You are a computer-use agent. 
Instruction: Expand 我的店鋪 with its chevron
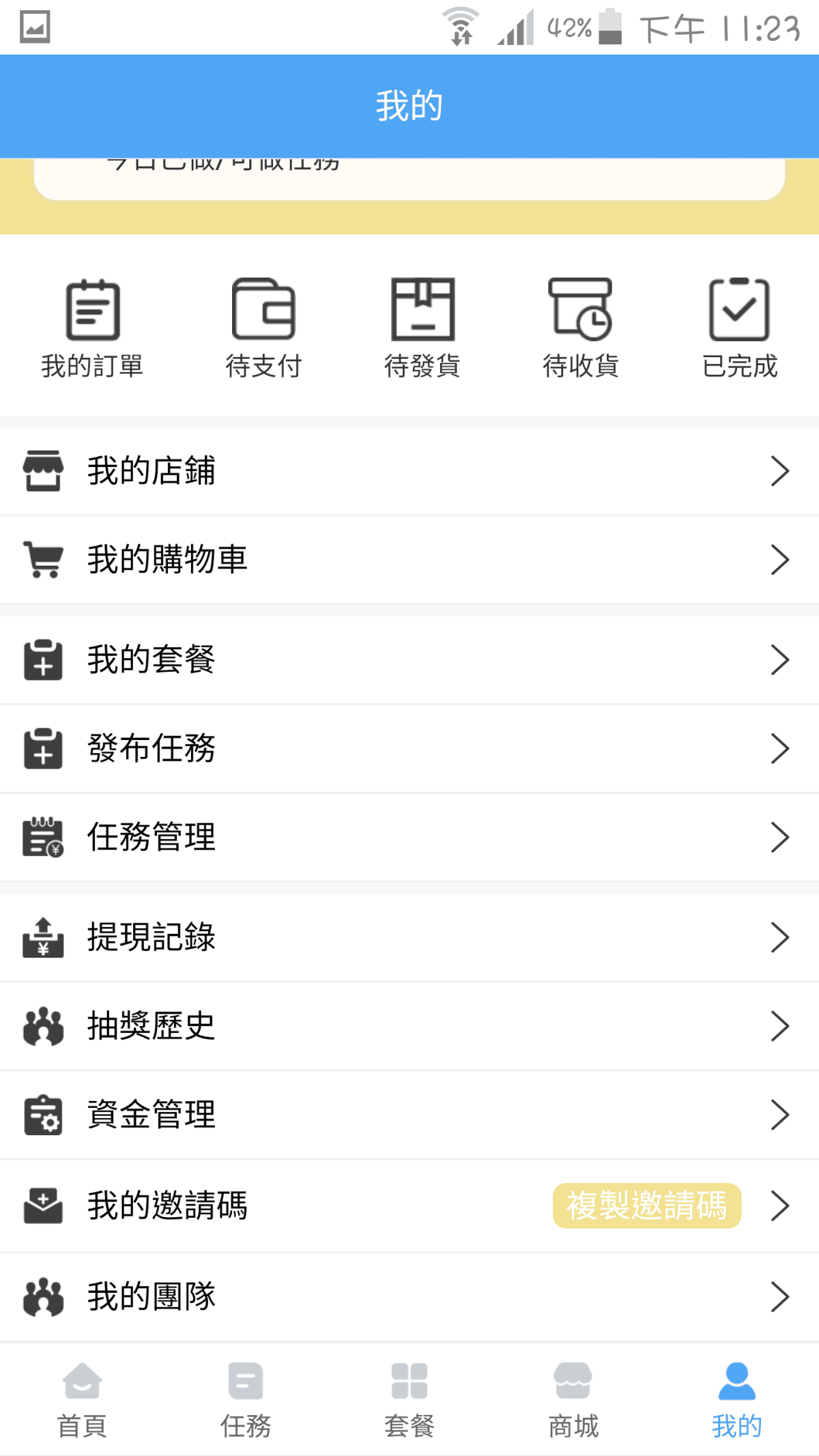(x=780, y=469)
